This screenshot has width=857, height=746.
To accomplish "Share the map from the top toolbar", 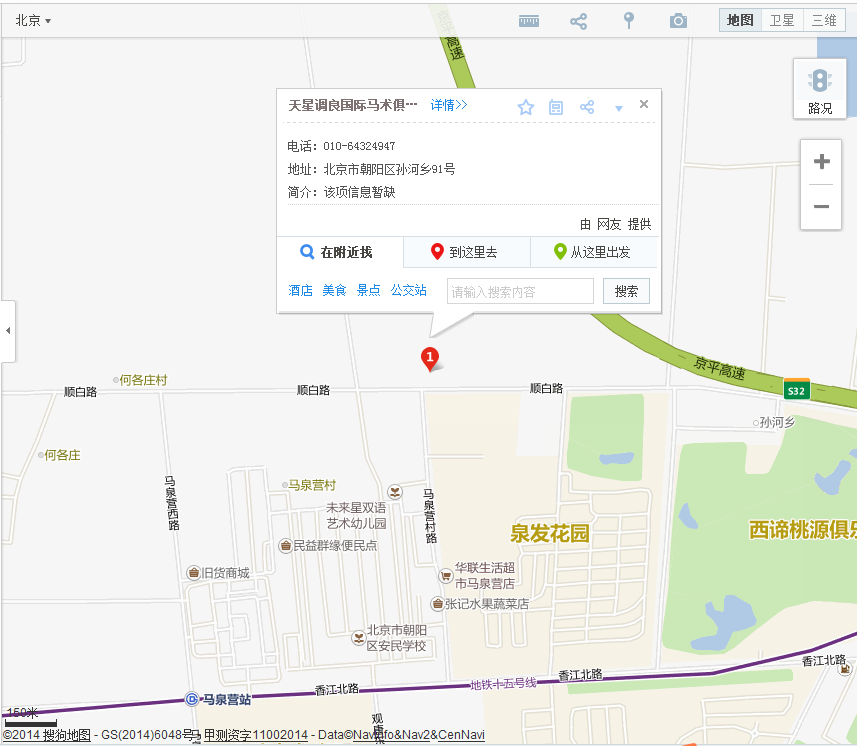I will click(578, 20).
